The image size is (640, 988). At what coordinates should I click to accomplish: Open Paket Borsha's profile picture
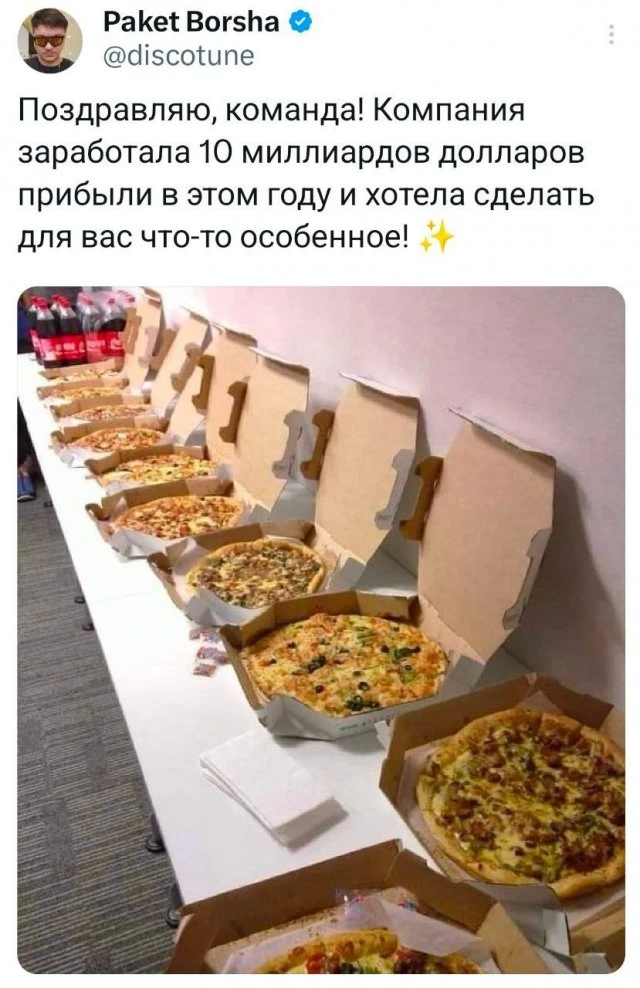(49, 41)
